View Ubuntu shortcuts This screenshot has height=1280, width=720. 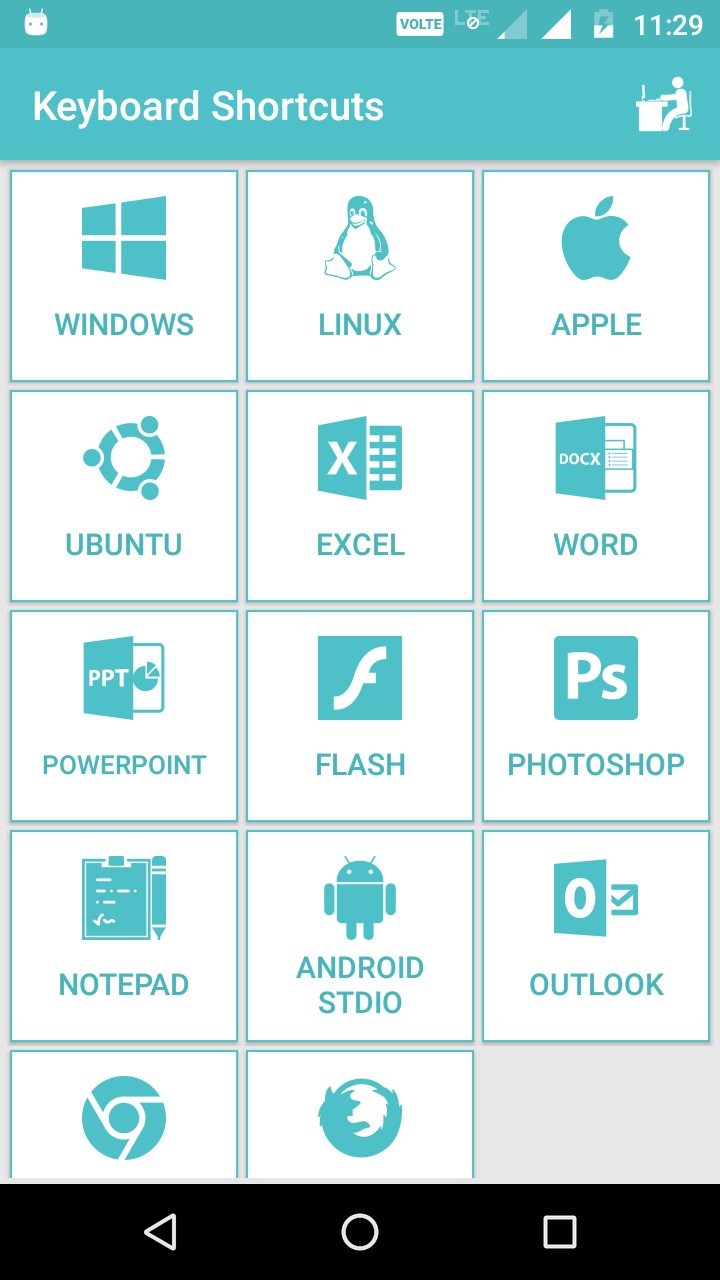(x=124, y=496)
